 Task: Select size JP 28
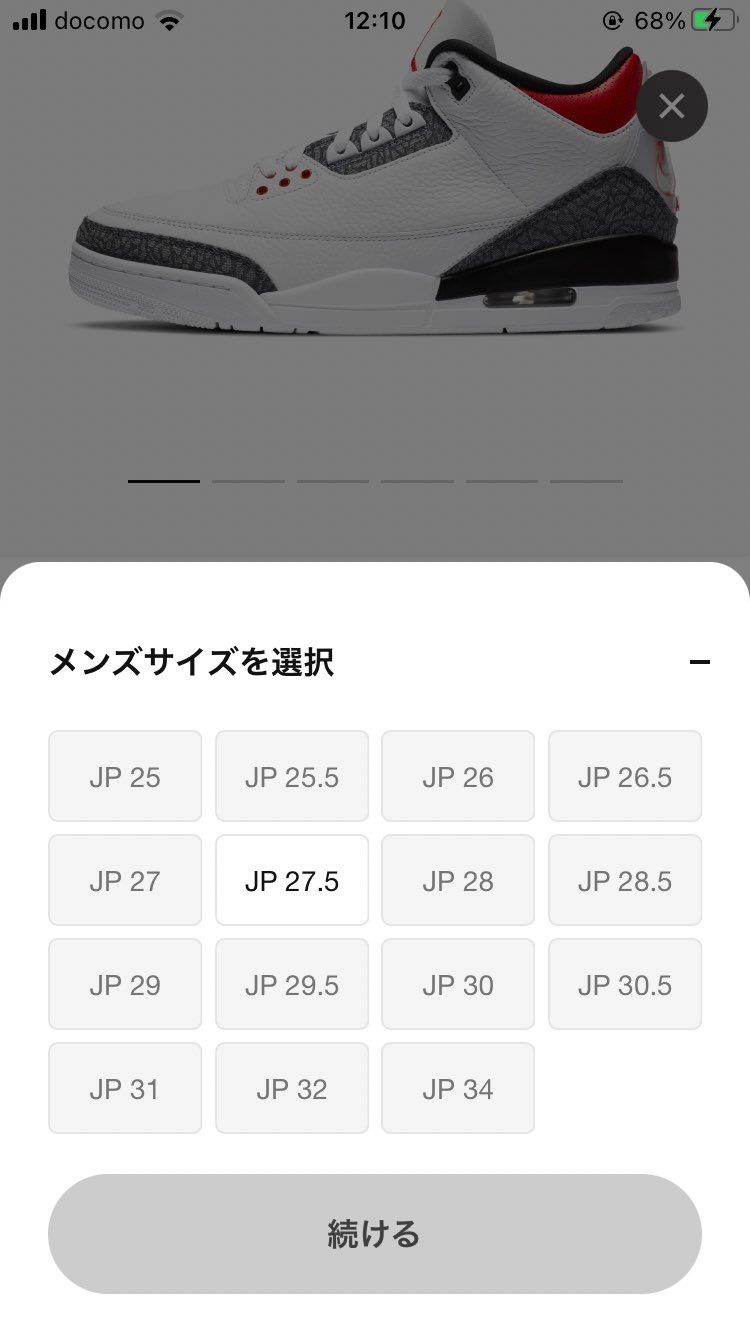tap(458, 880)
